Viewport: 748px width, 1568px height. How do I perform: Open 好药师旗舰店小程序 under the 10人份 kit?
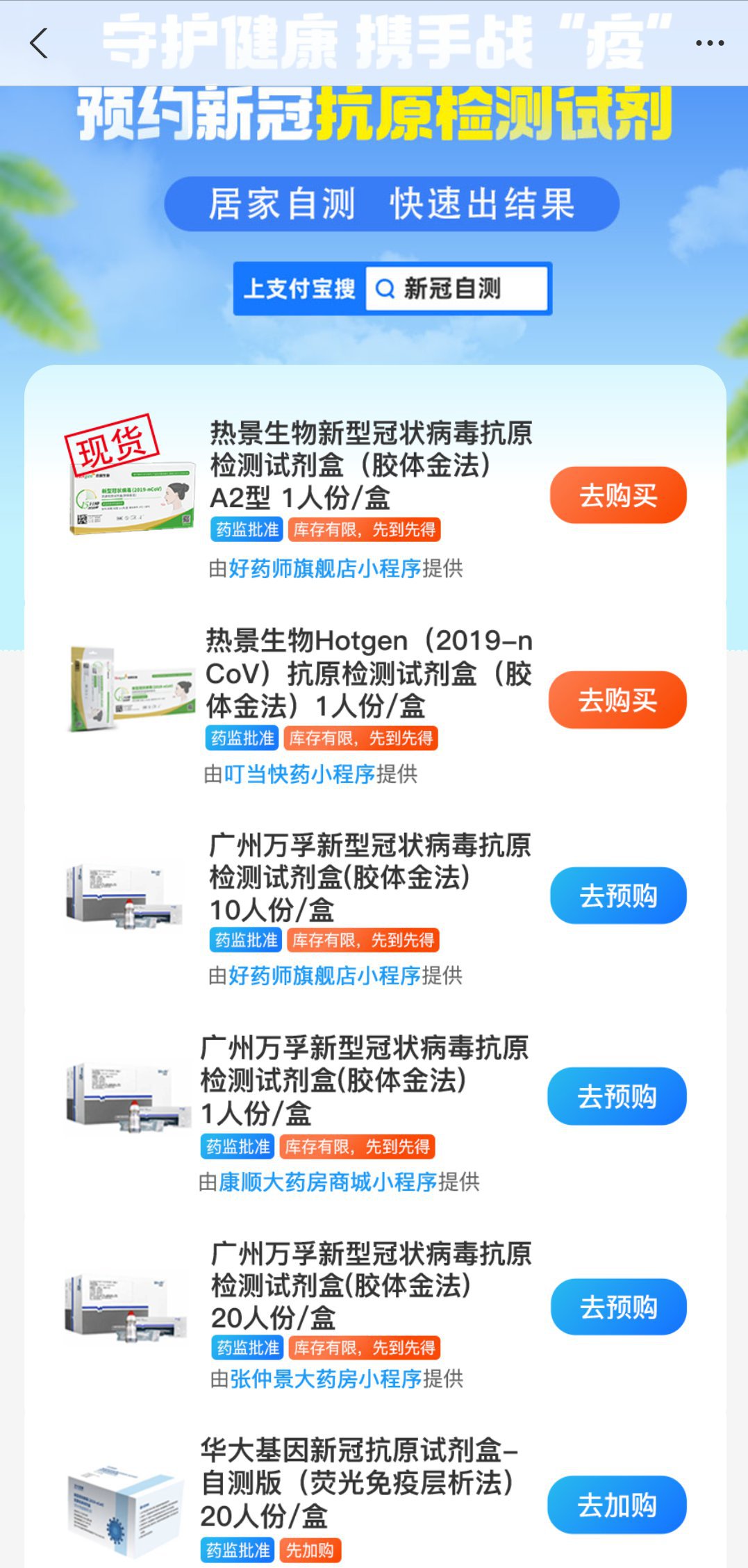point(325,975)
